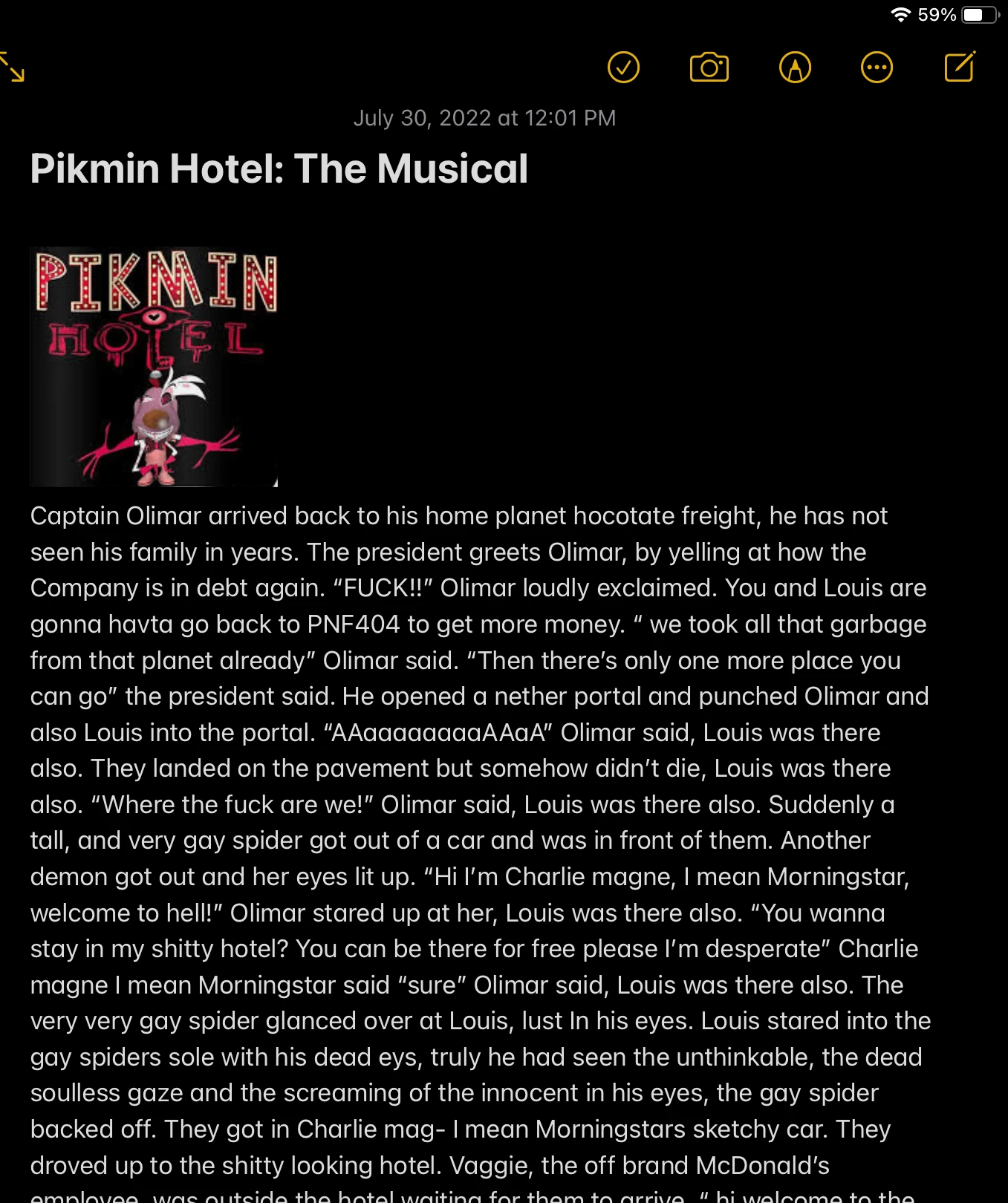Compose a new note
Image resolution: width=1008 pixels, height=1203 pixels.
pyautogui.click(x=959, y=67)
